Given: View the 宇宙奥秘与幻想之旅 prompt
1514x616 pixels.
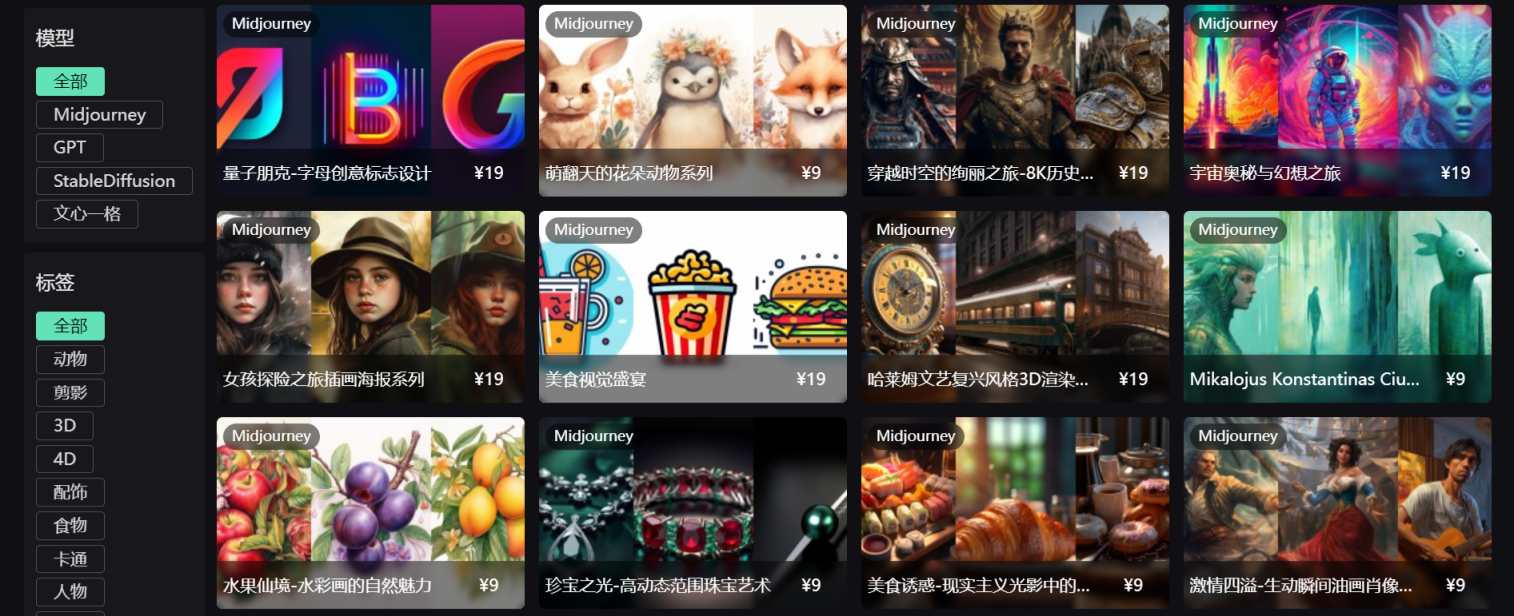Looking at the screenshot, I should click(x=1337, y=100).
